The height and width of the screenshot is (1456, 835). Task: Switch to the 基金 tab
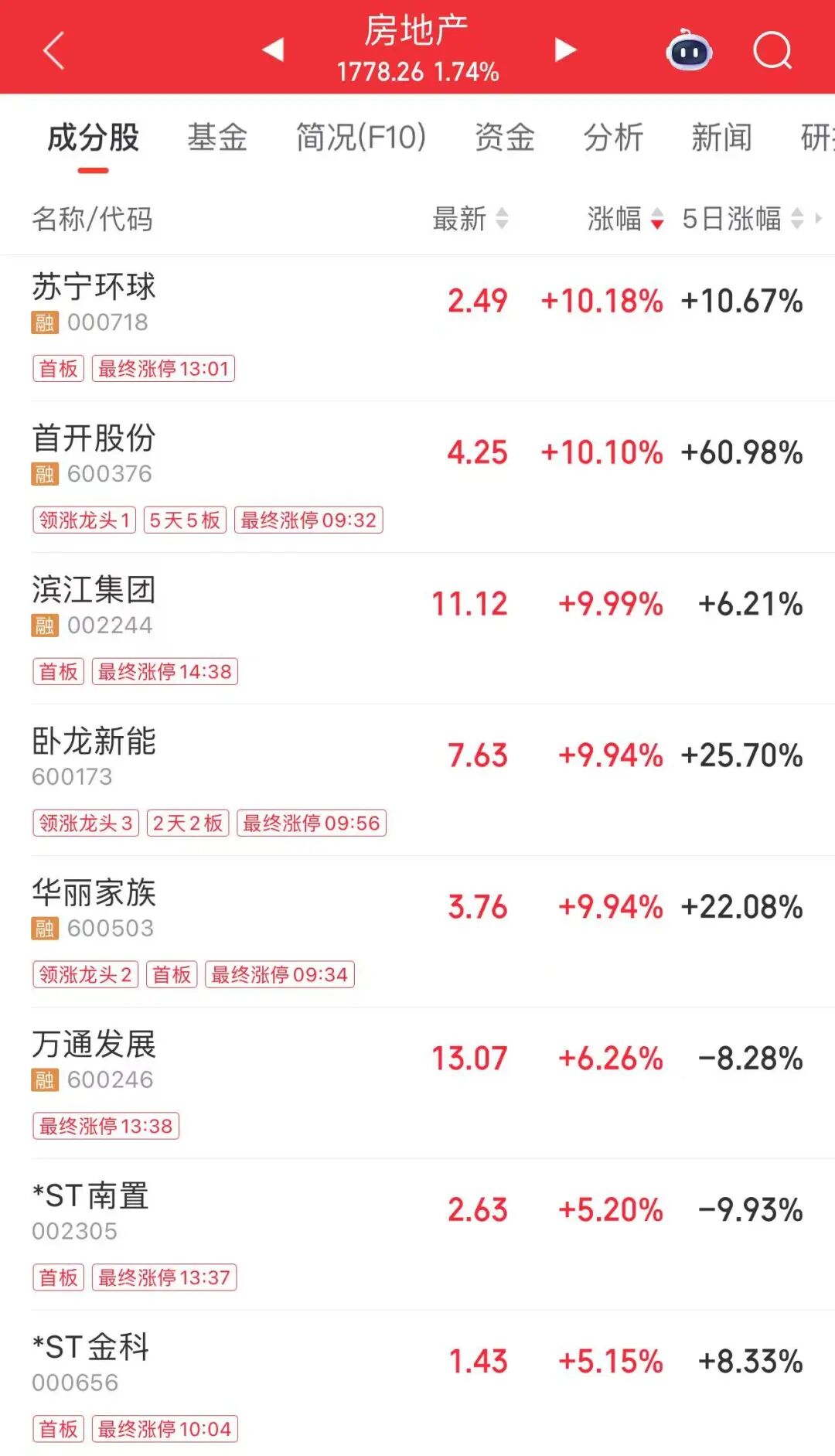(217, 138)
